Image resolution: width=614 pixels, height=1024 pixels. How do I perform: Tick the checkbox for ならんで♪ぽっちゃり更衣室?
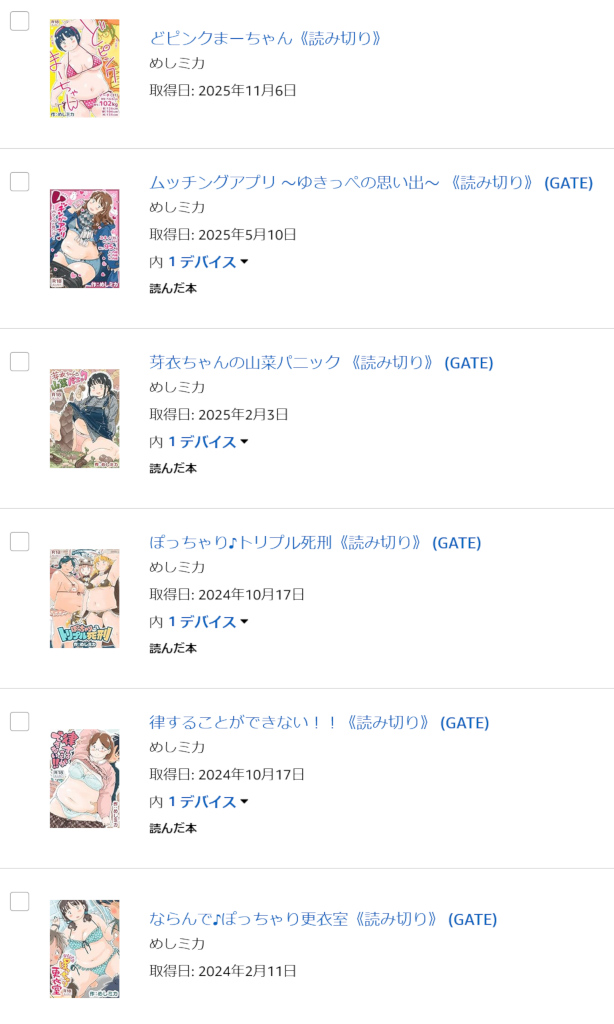pos(20,901)
